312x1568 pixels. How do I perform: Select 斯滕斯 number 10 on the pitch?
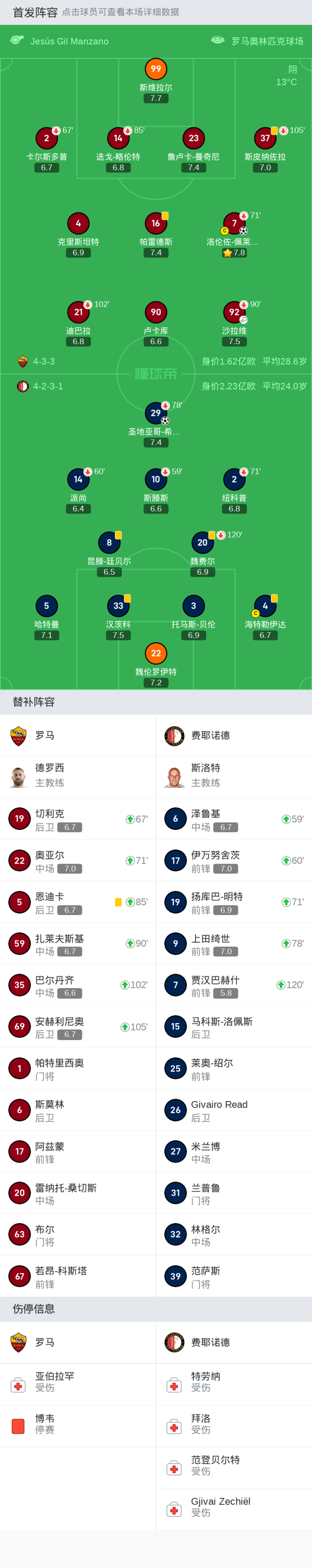pos(156,491)
